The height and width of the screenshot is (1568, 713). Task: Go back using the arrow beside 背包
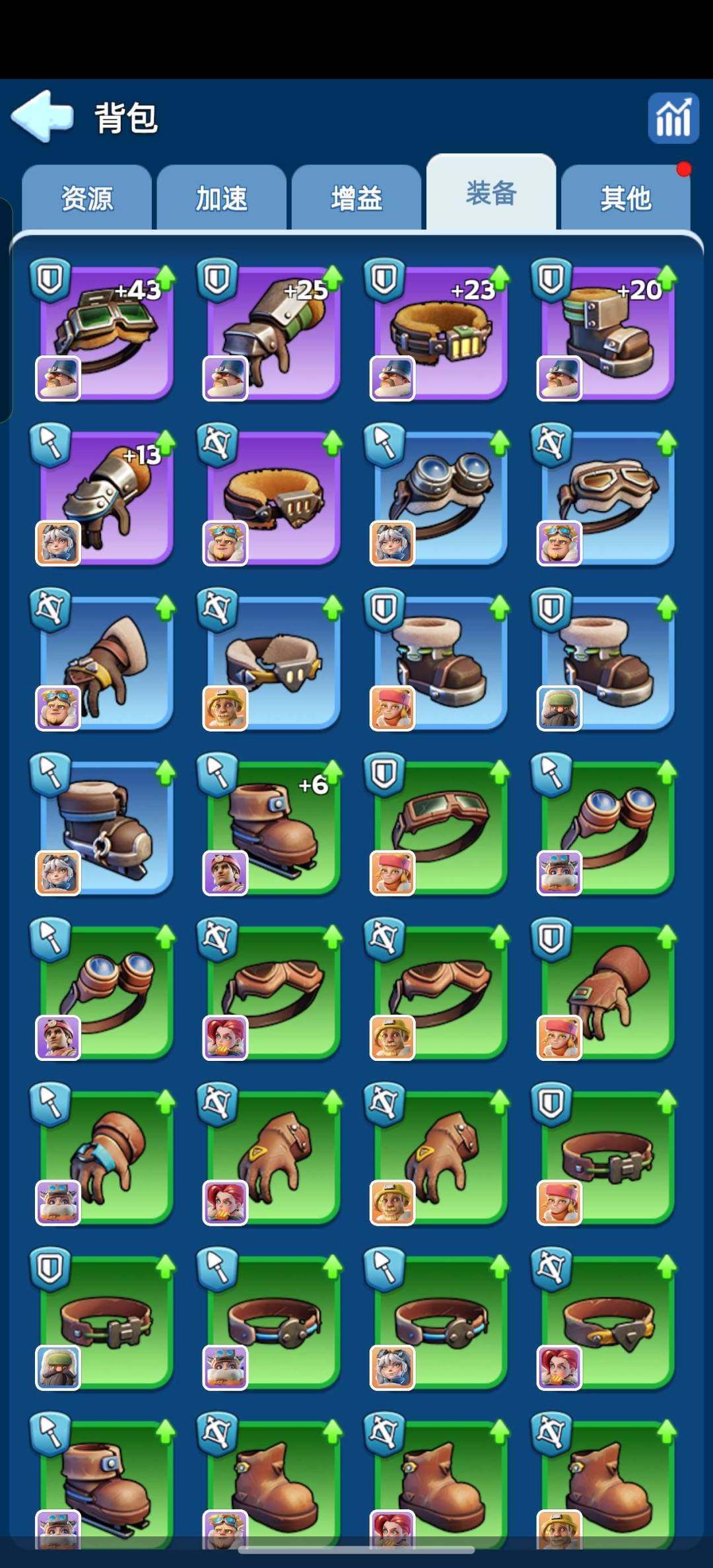point(42,117)
